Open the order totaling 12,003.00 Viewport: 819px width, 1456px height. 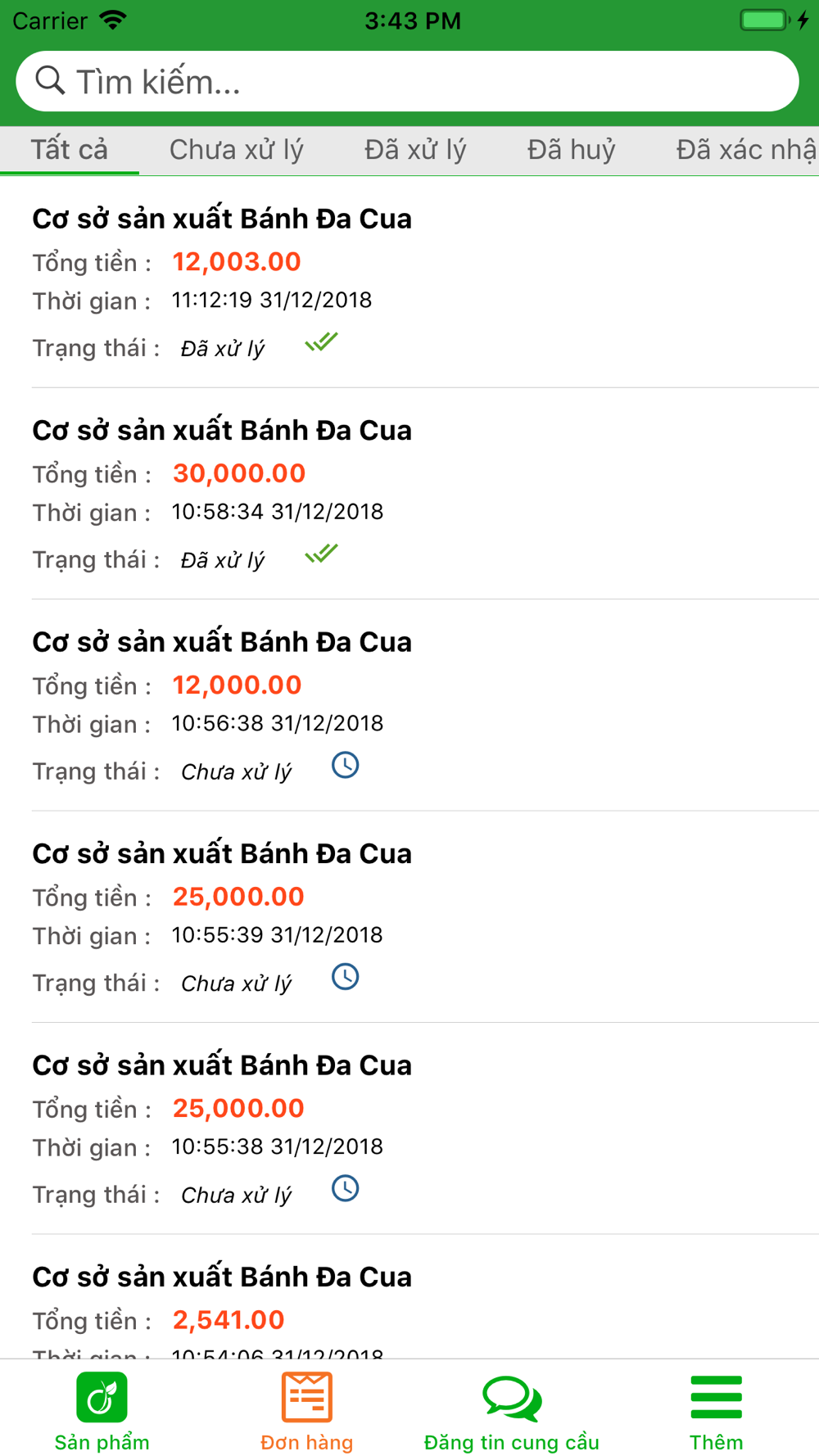coord(409,282)
